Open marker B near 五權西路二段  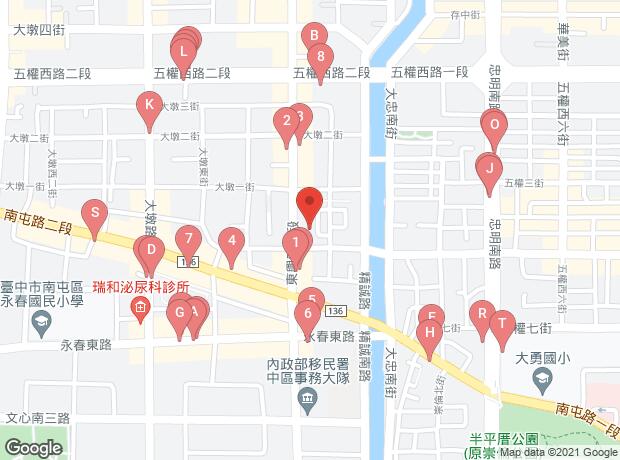[x=314, y=35]
